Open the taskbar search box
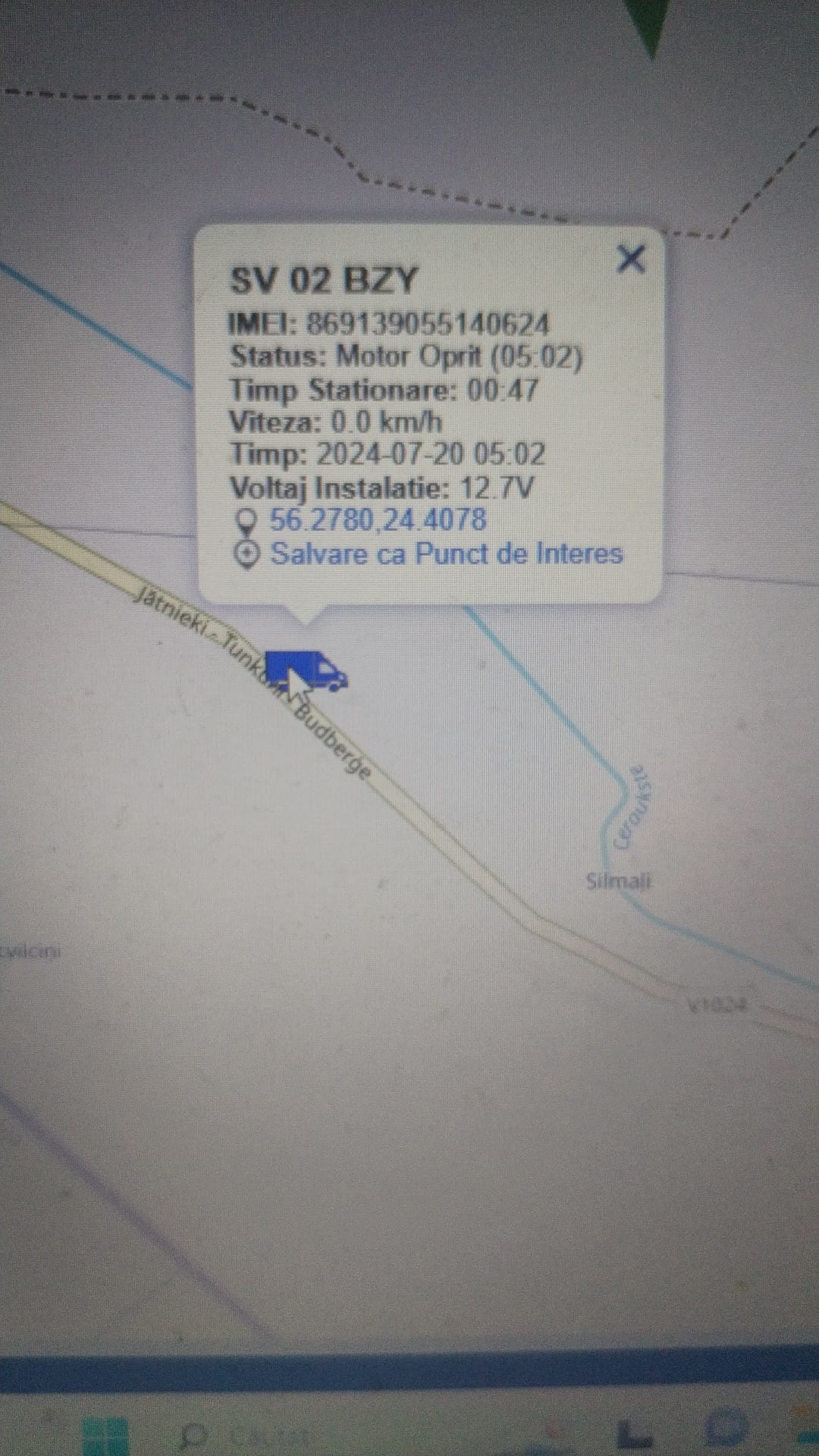819x1456 pixels. (x=250, y=1436)
